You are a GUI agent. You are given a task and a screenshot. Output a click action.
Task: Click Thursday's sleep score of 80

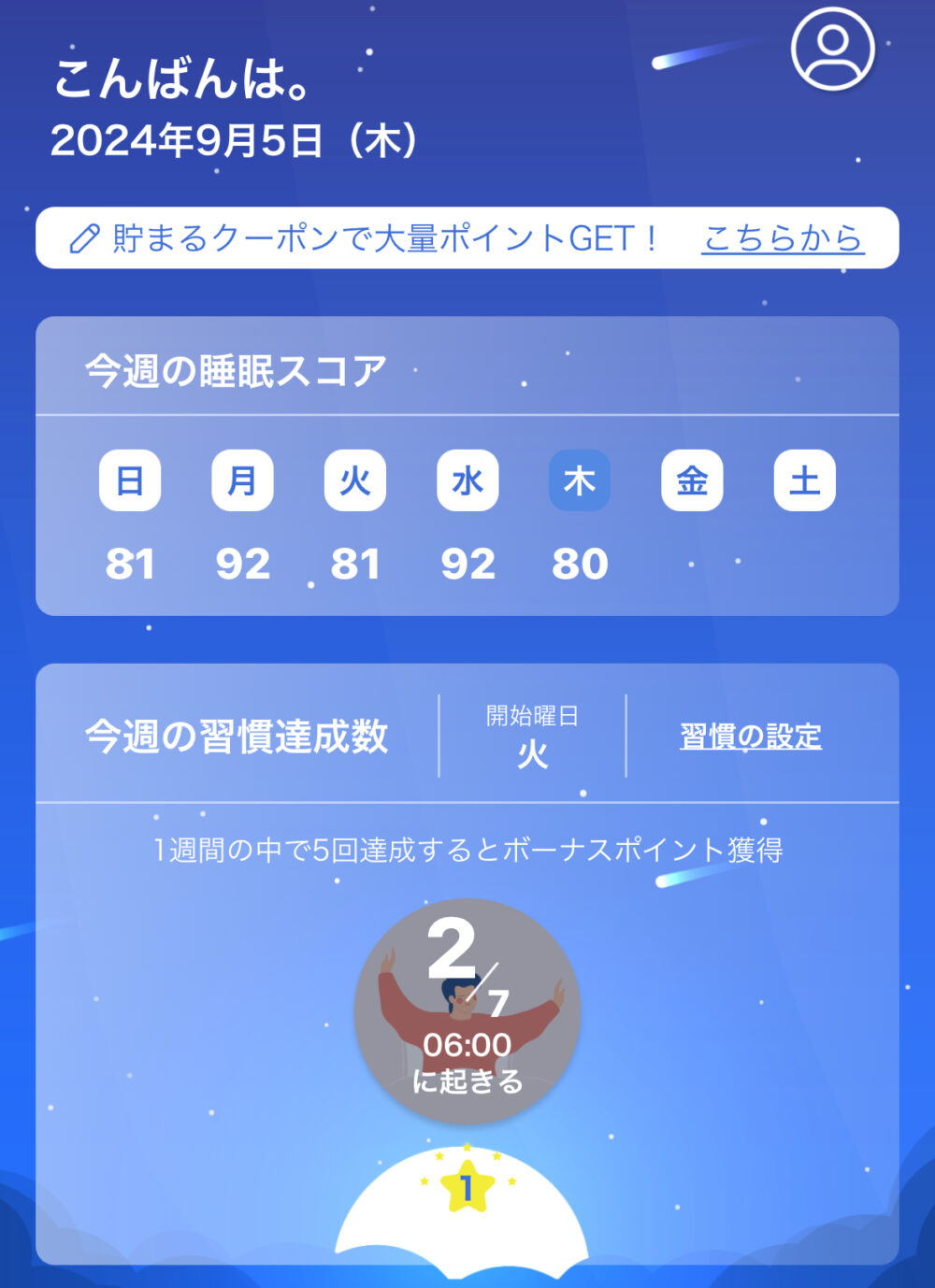(580, 563)
